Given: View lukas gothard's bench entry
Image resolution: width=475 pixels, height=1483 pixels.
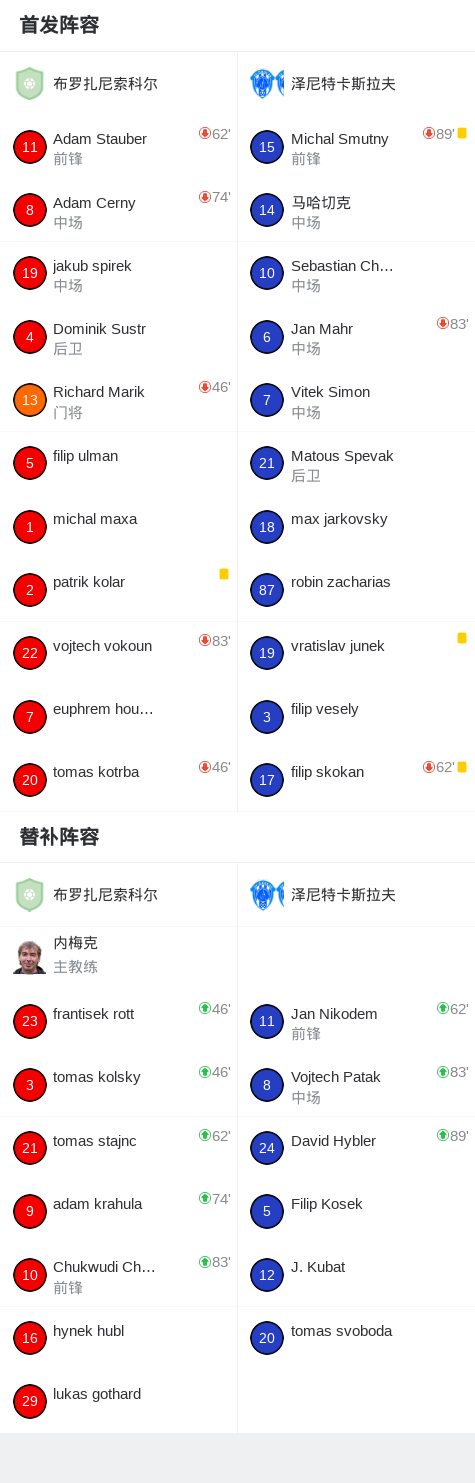Looking at the screenshot, I should tap(118, 1401).
